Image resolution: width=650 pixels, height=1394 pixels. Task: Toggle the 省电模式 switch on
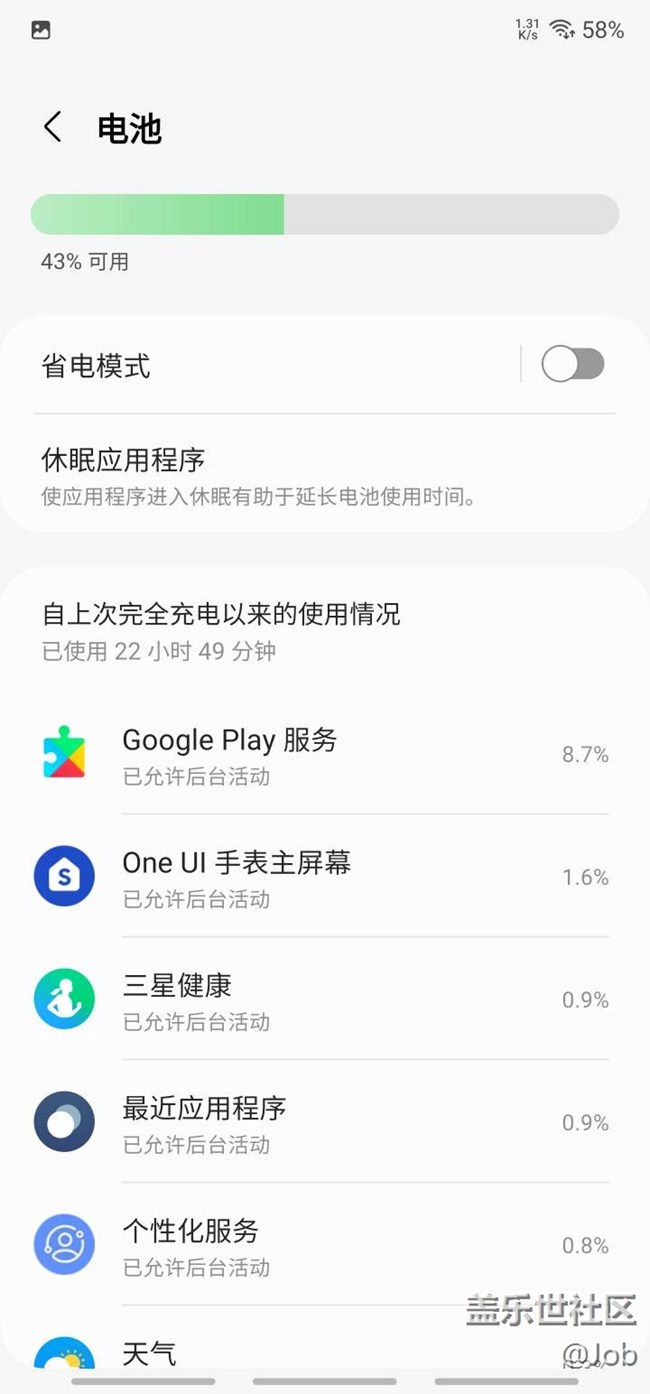click(573, 365)
